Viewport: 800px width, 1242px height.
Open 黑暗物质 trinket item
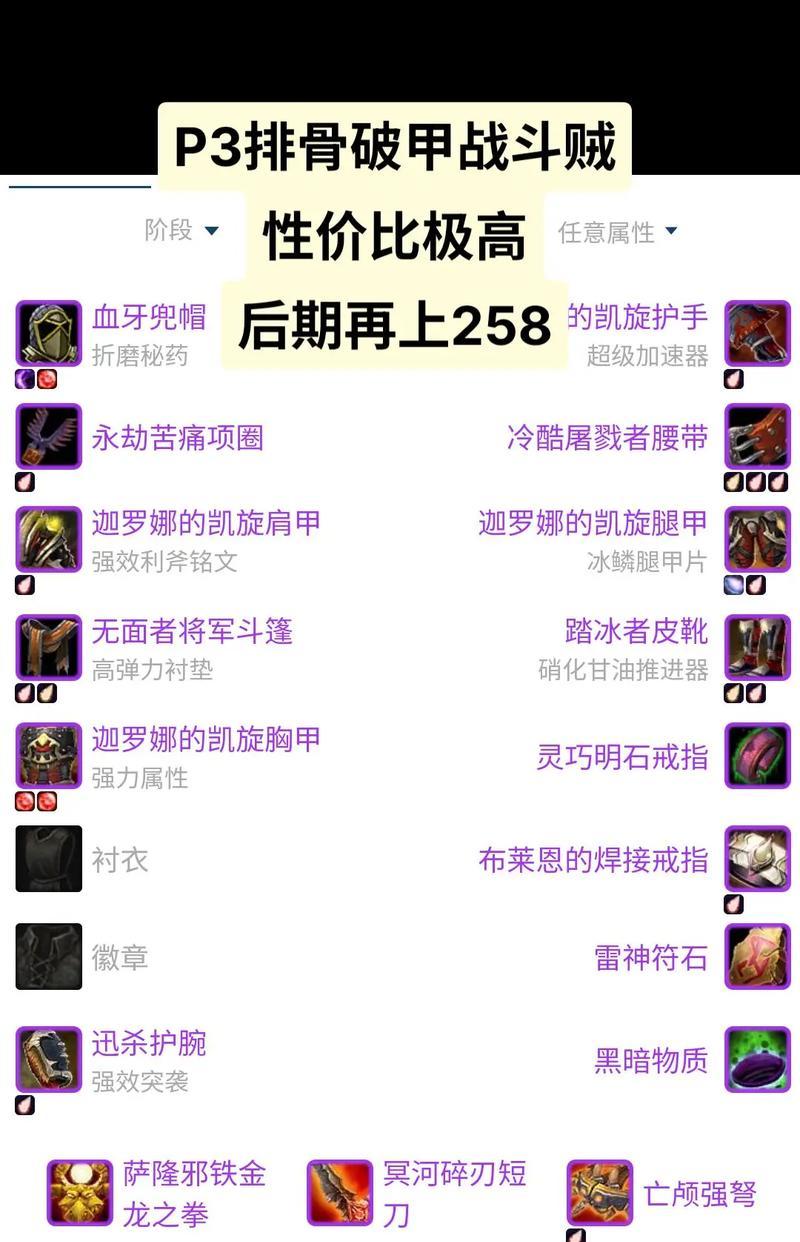tap(651, 1060)
